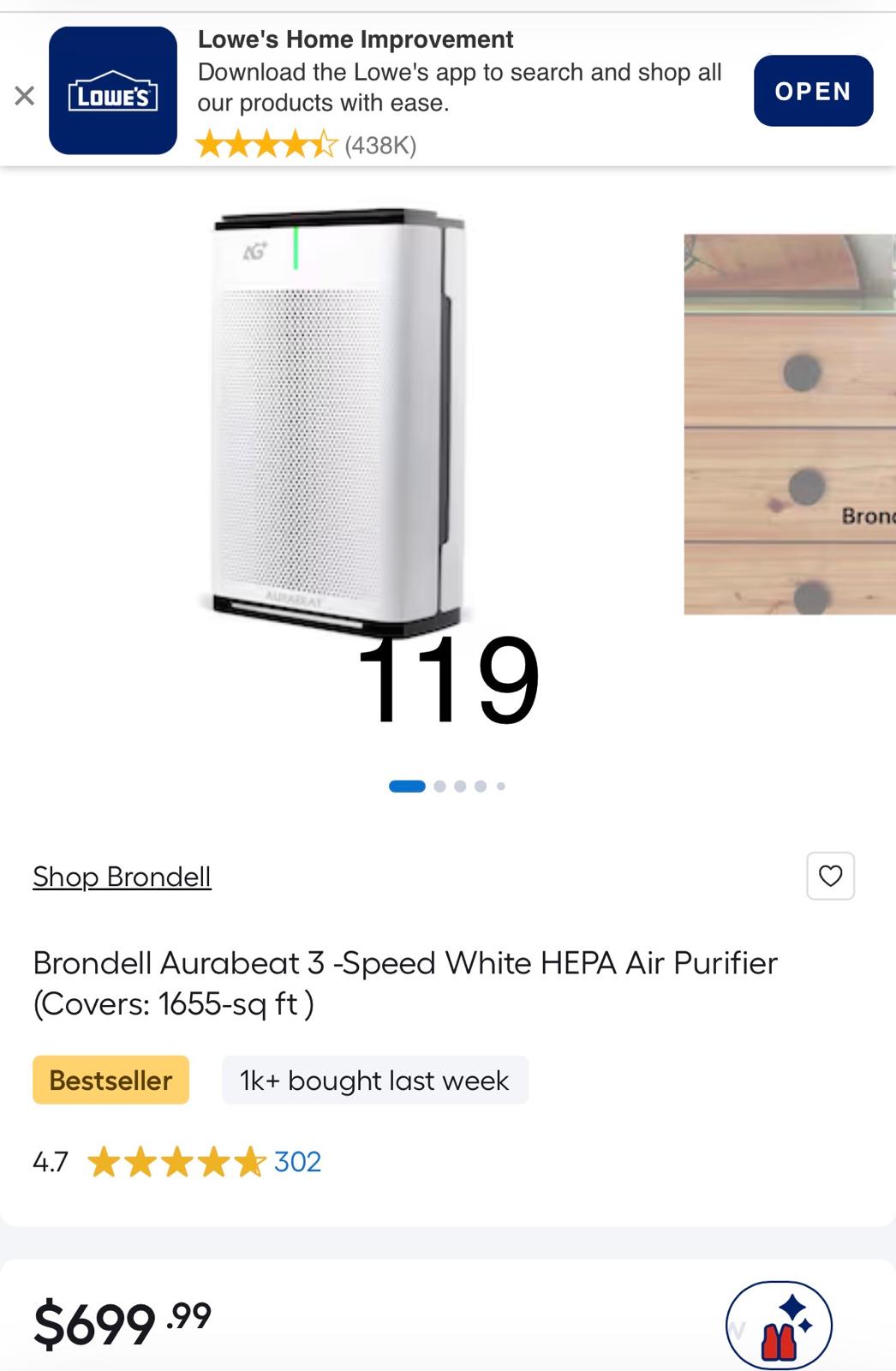
Task: Dismiss the Lowe's app banner
Action: tap(25, 95)
